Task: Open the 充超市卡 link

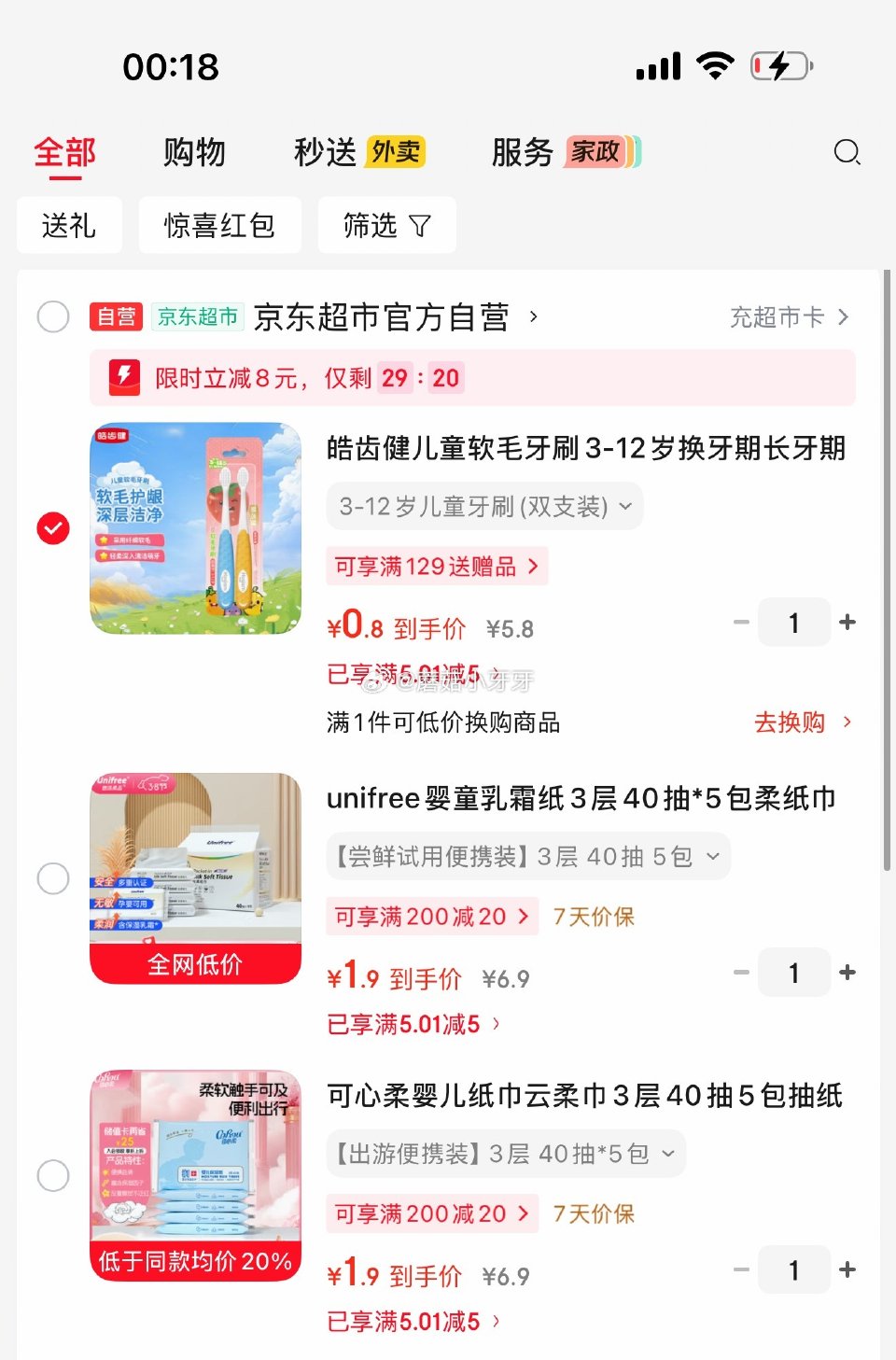Action: tap(789, 317)
